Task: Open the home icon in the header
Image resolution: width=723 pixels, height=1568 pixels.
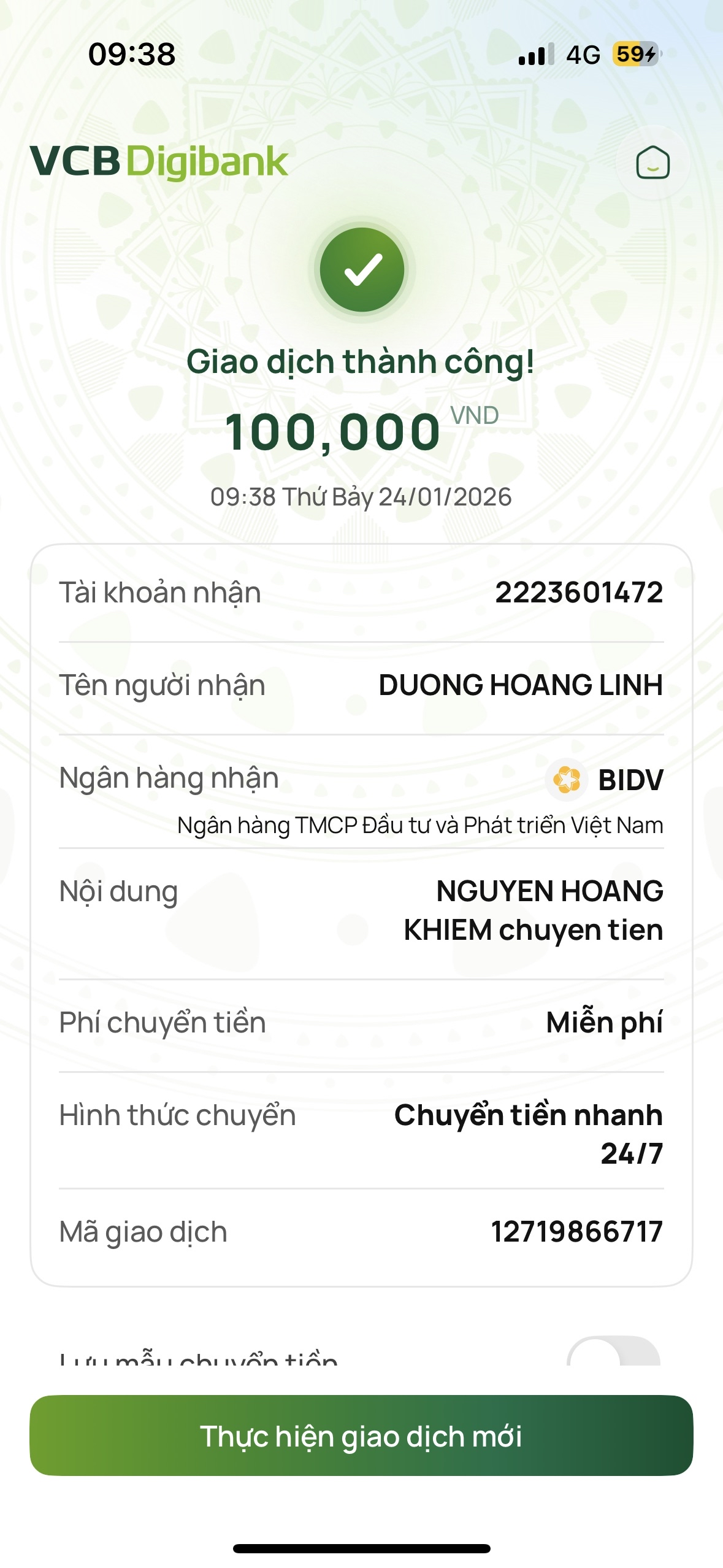Action: tap(652, 163)
